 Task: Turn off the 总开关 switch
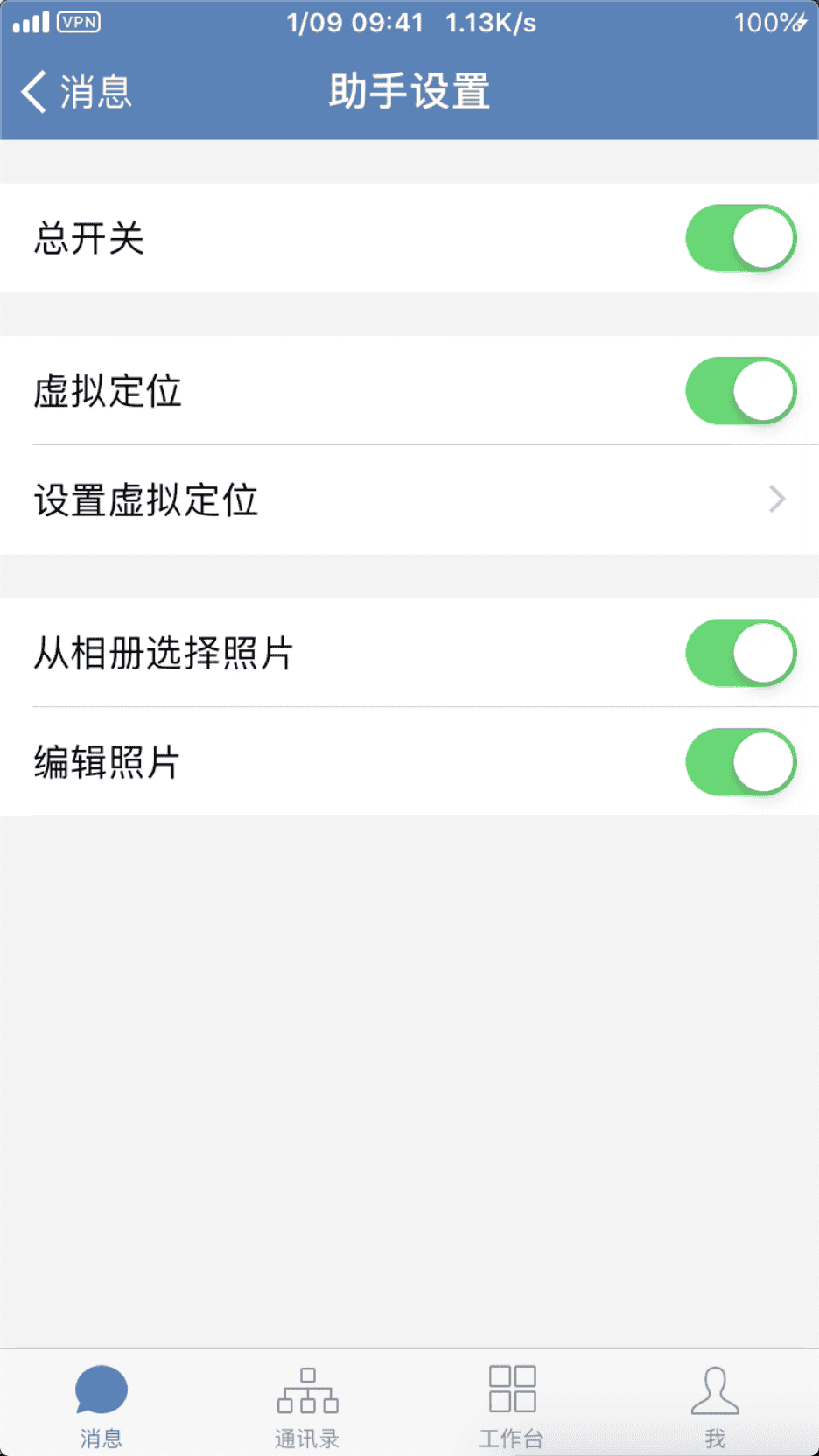740,238
